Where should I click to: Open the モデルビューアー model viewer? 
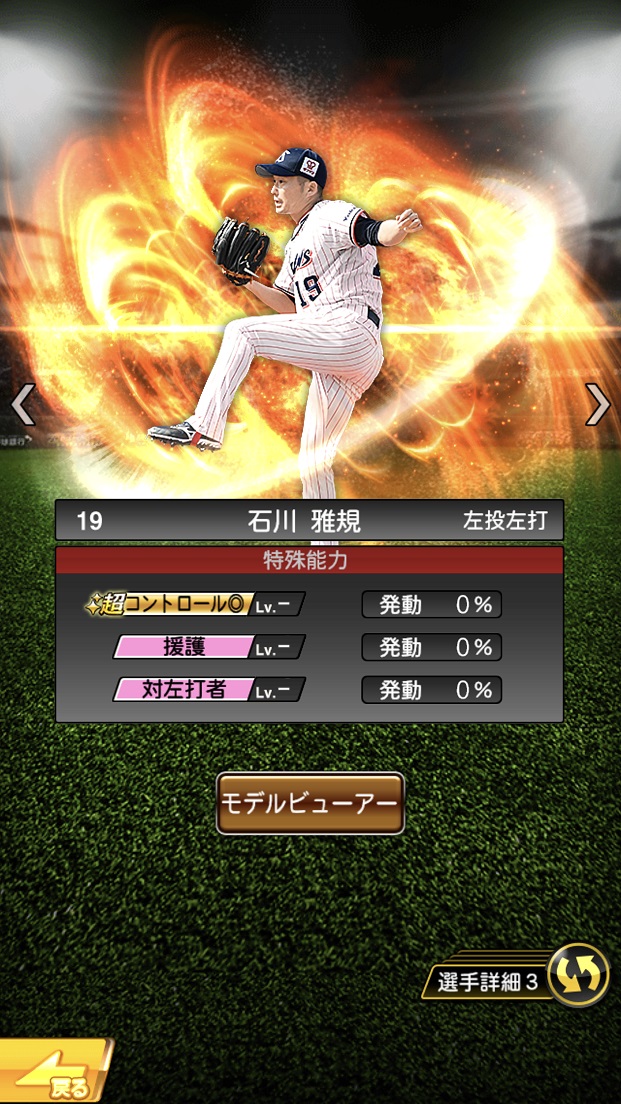point(310,803)
